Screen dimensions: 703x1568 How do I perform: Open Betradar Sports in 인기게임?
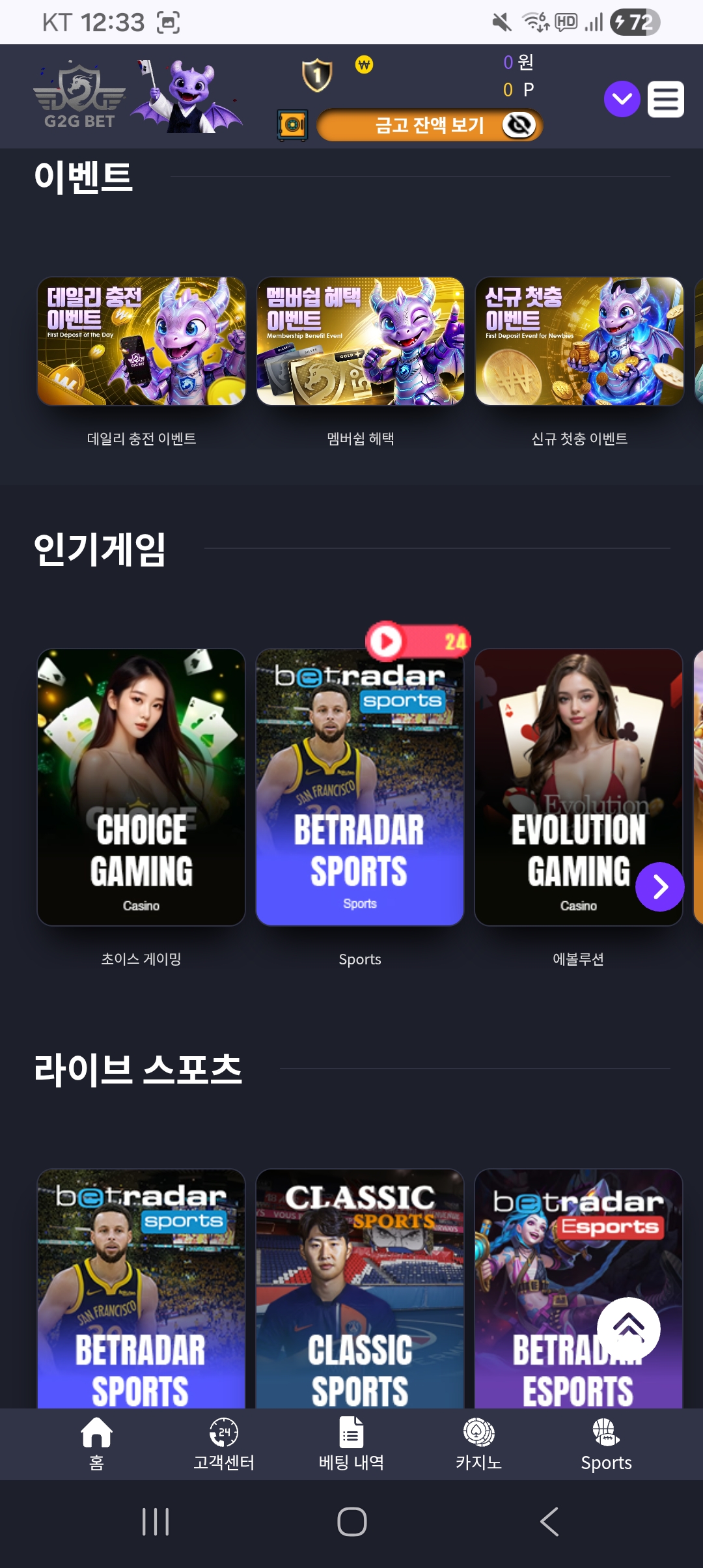click(360, 787)
